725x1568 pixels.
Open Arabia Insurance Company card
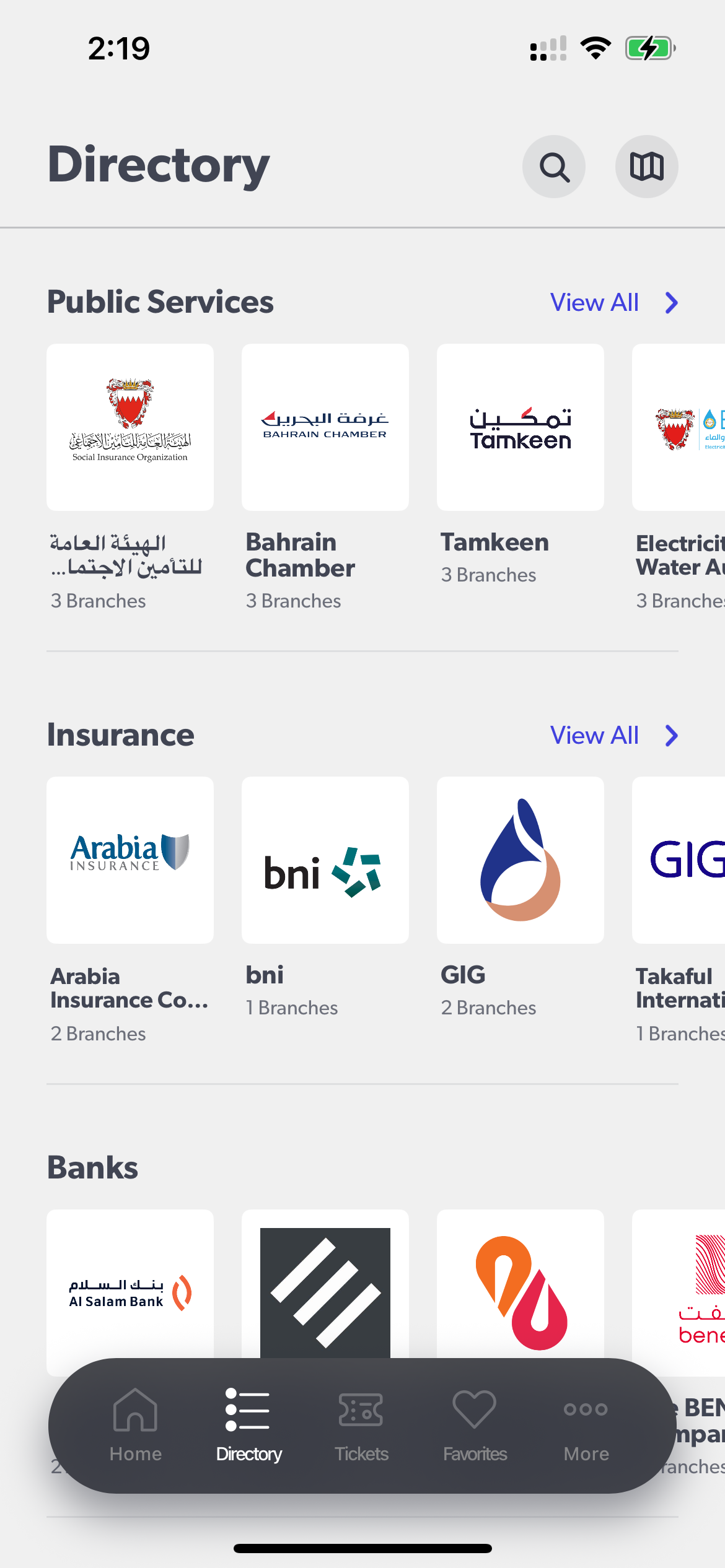click(130, 860)
